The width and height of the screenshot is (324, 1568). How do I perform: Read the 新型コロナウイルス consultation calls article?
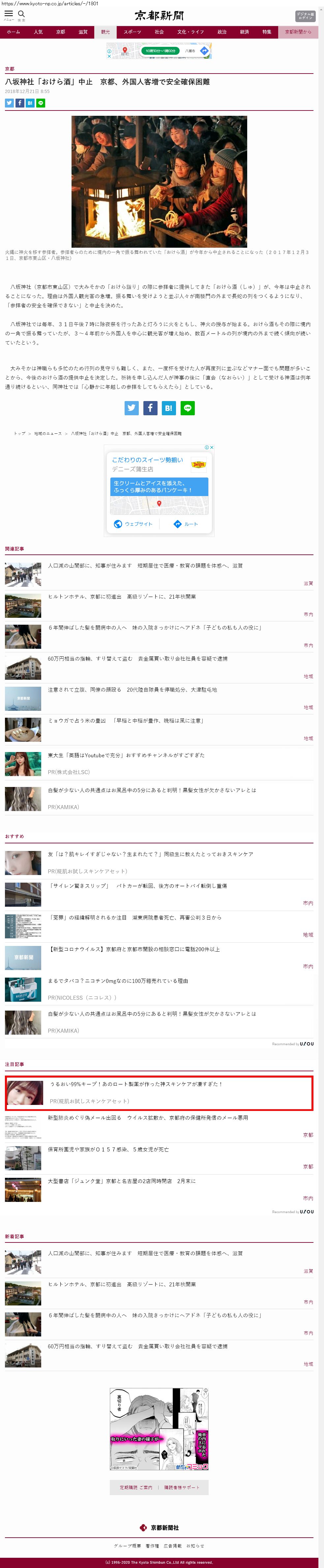pos(134,949)
